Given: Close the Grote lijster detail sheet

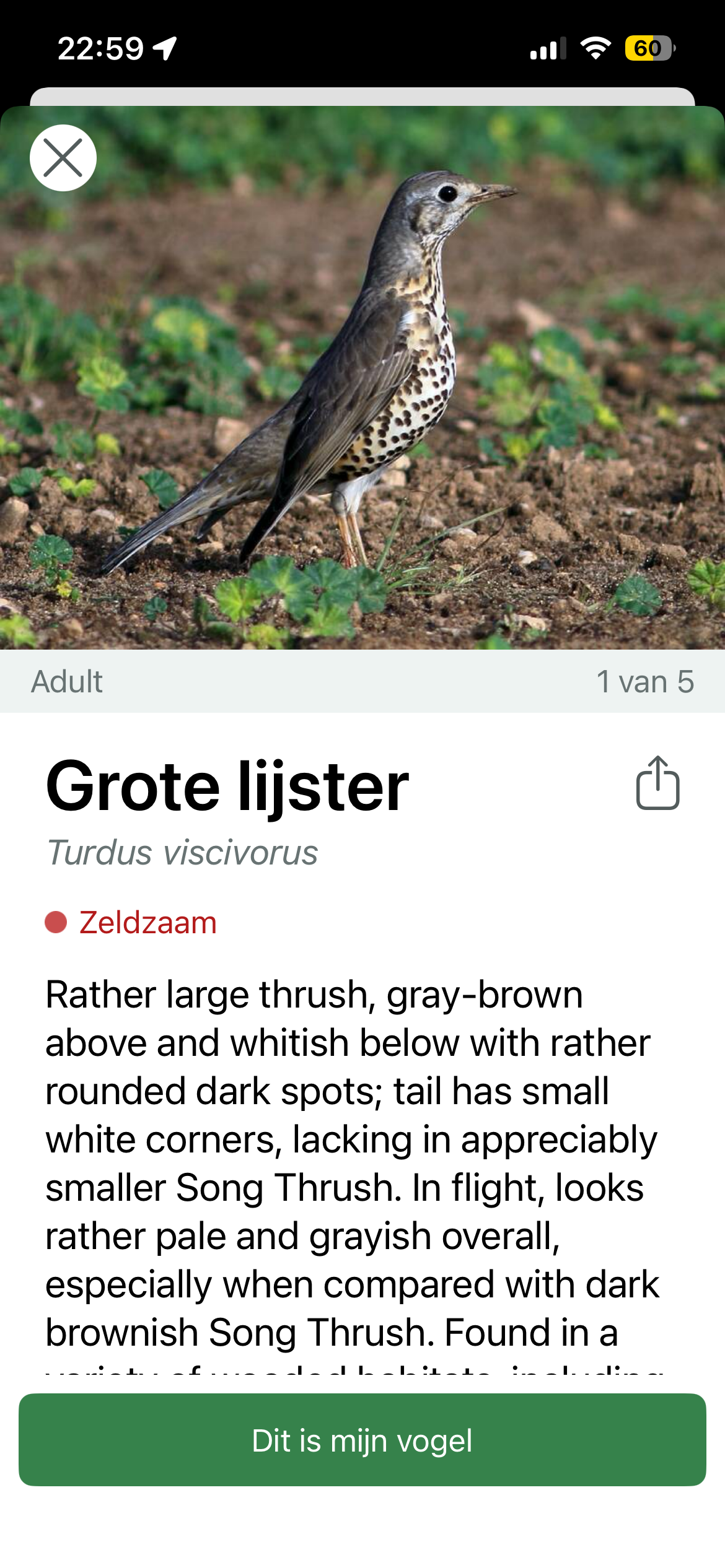Looking at the screenshot, I should pos(63,158).
